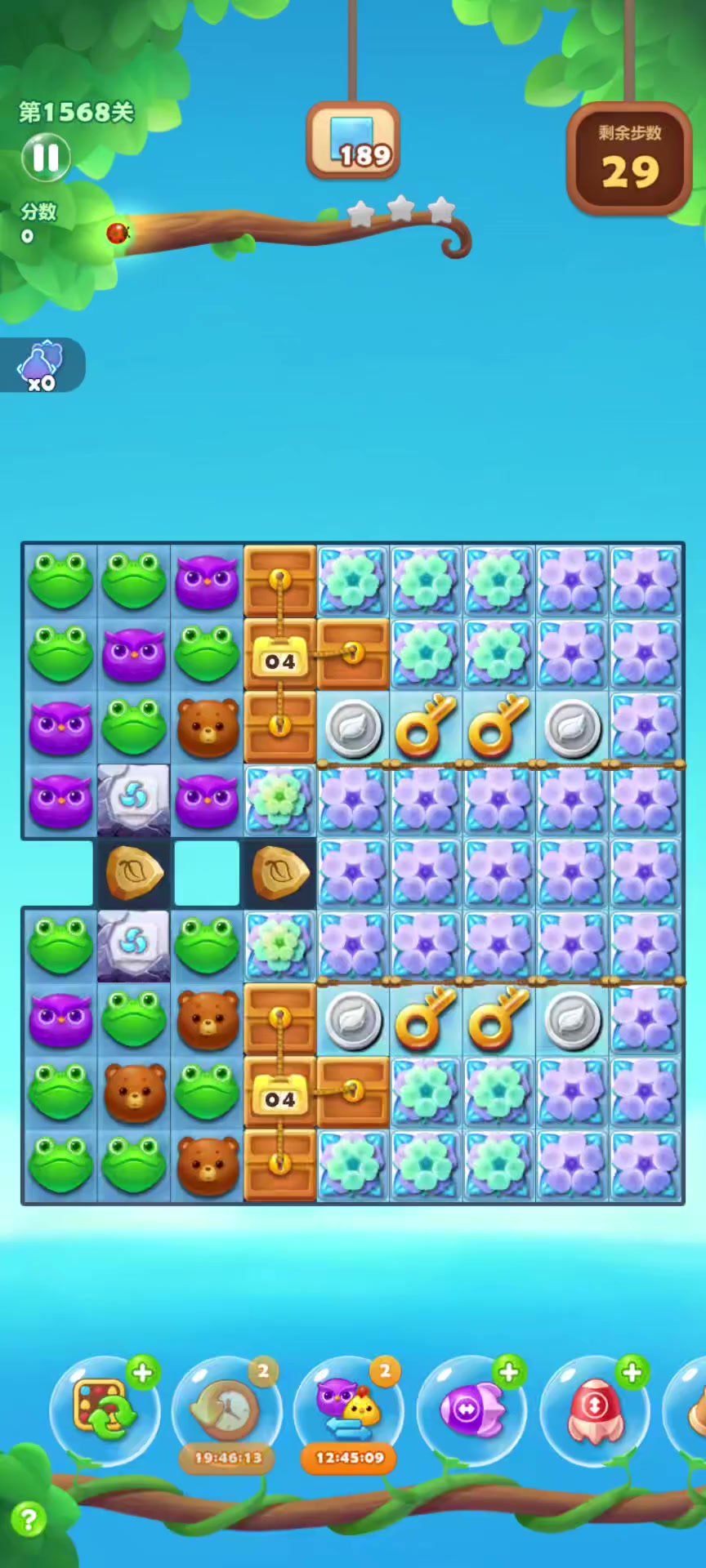Select the purple owl between two frogs
Screen dimensions: 706x1568
click(x=134, y=654)
